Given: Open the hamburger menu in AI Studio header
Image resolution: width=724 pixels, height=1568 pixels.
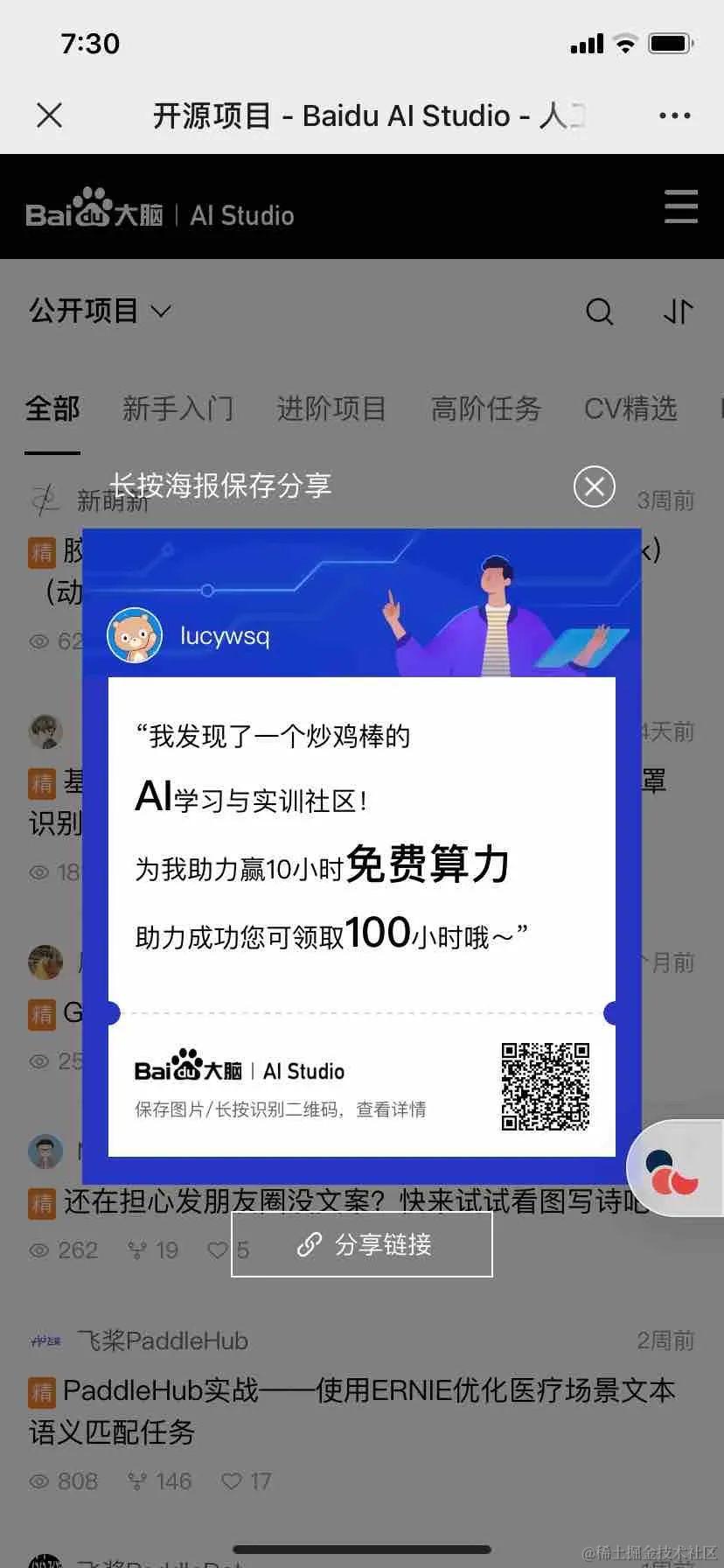Looking at the screenshot, I should pos(680,207).
